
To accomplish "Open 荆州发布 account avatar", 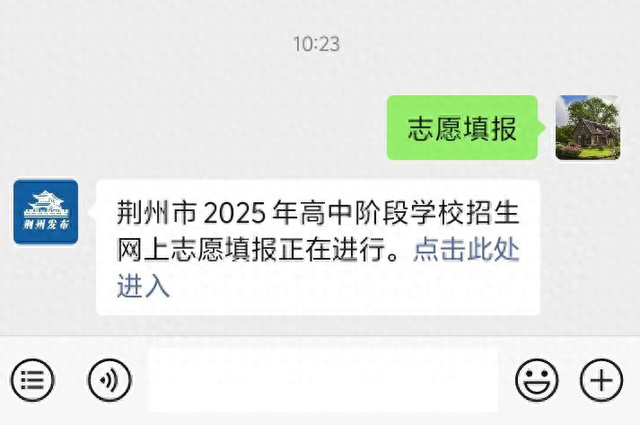I will tap(46, 212).
